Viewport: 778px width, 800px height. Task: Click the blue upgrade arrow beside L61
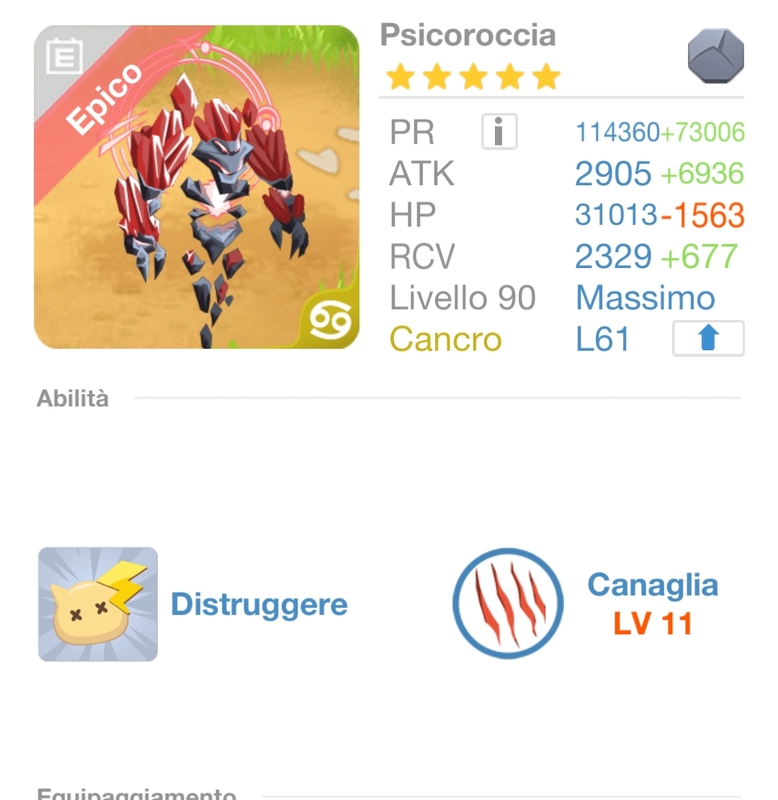(x=708, y=339)
